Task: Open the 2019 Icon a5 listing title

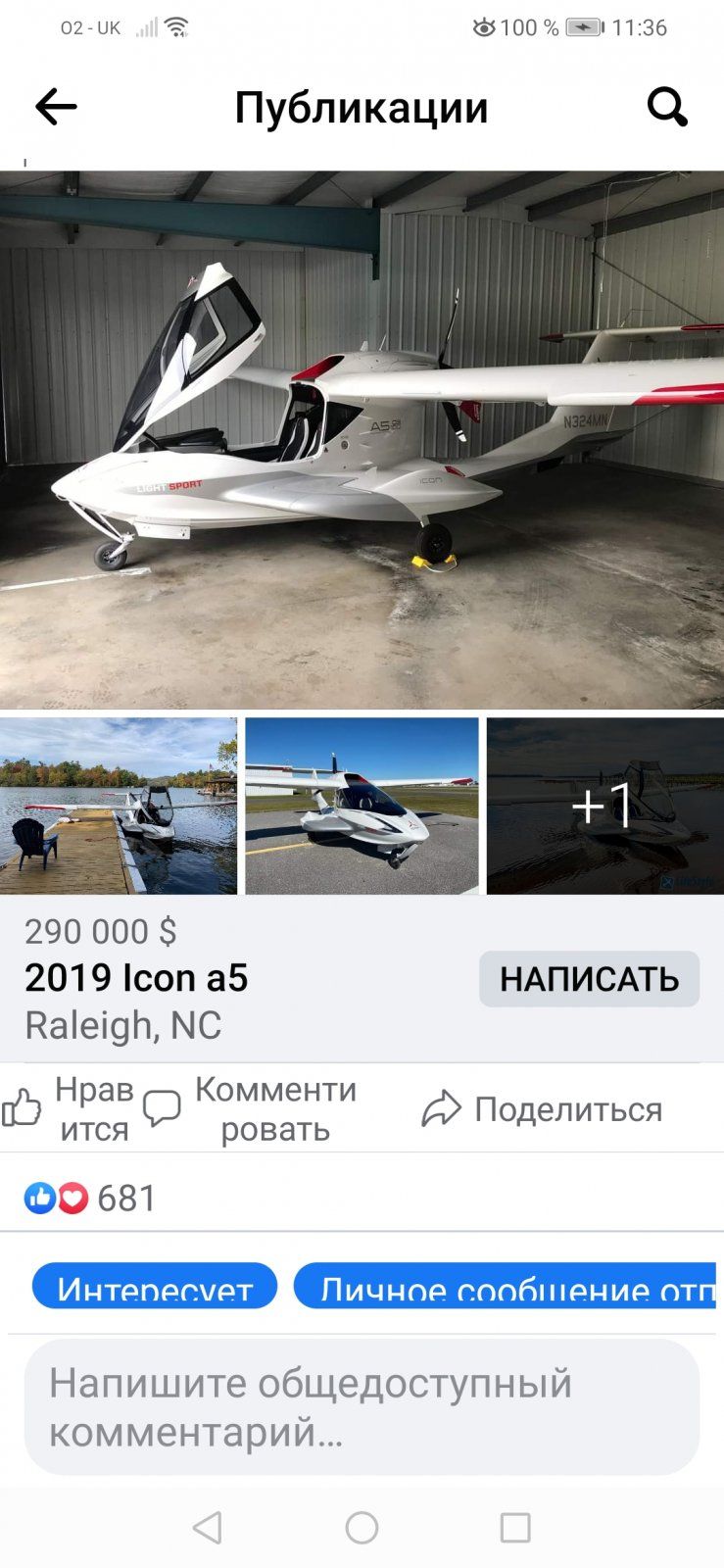Action: [137, 977]
